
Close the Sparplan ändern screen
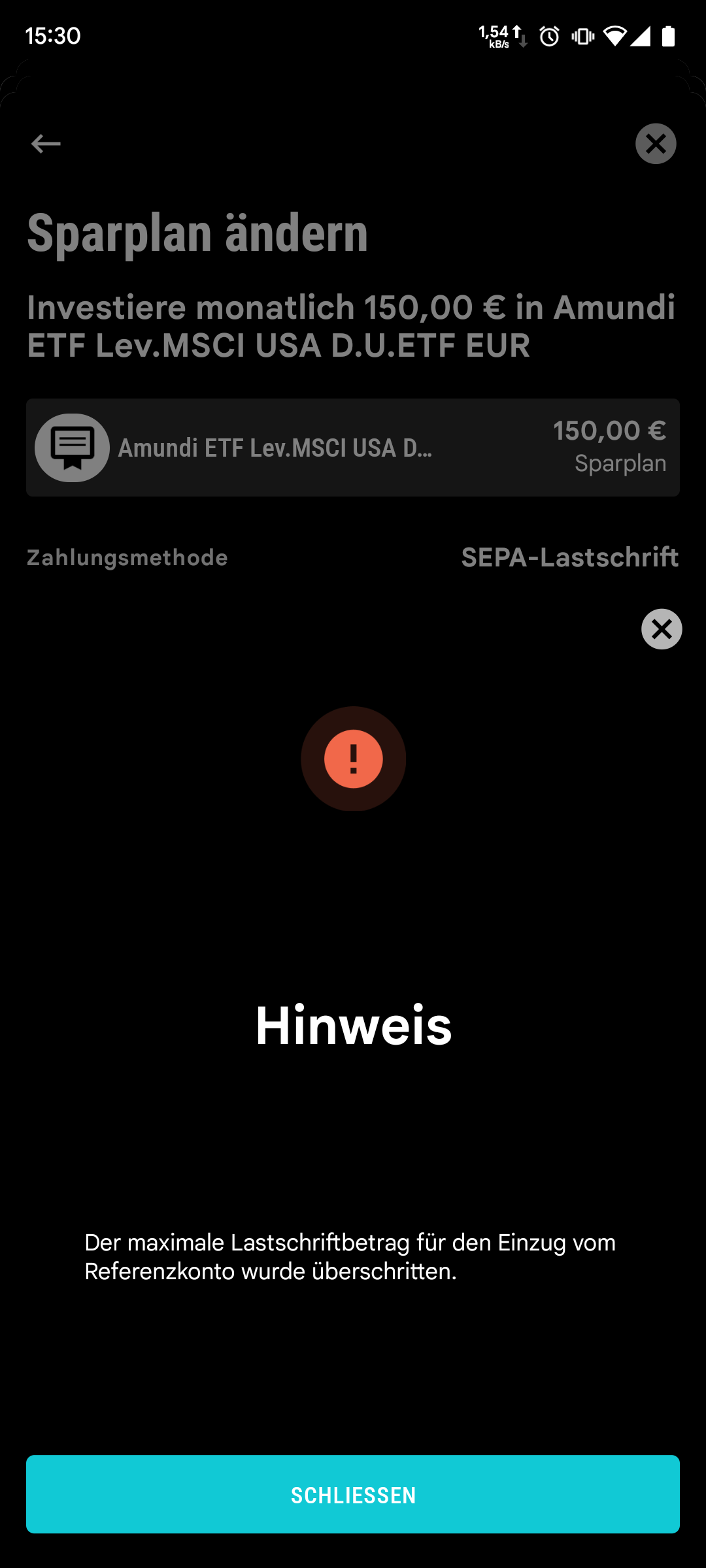pos(656,144)
